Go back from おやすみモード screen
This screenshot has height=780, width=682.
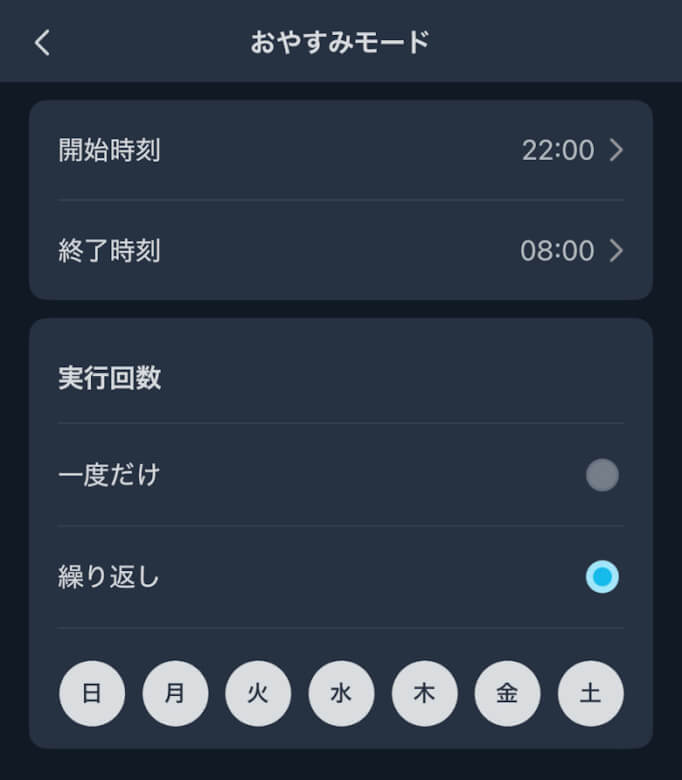(42, 43)
